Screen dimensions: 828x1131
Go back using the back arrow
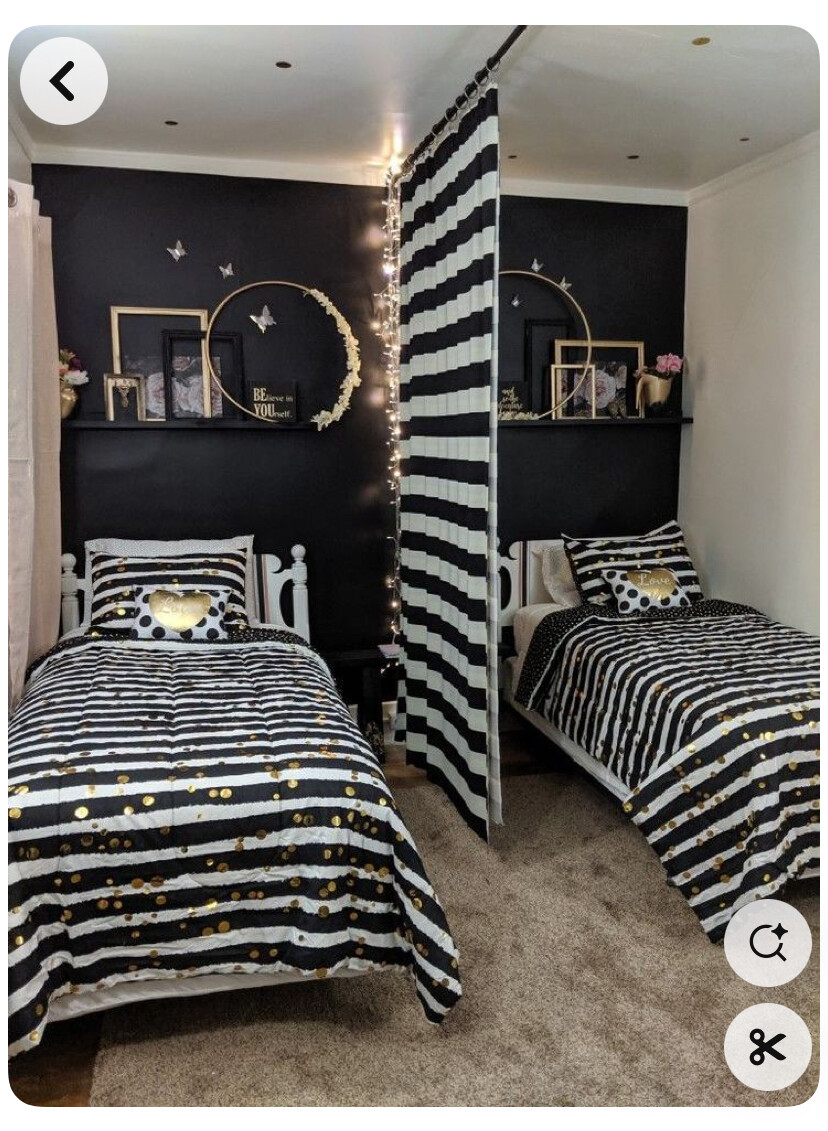[63, 81]
